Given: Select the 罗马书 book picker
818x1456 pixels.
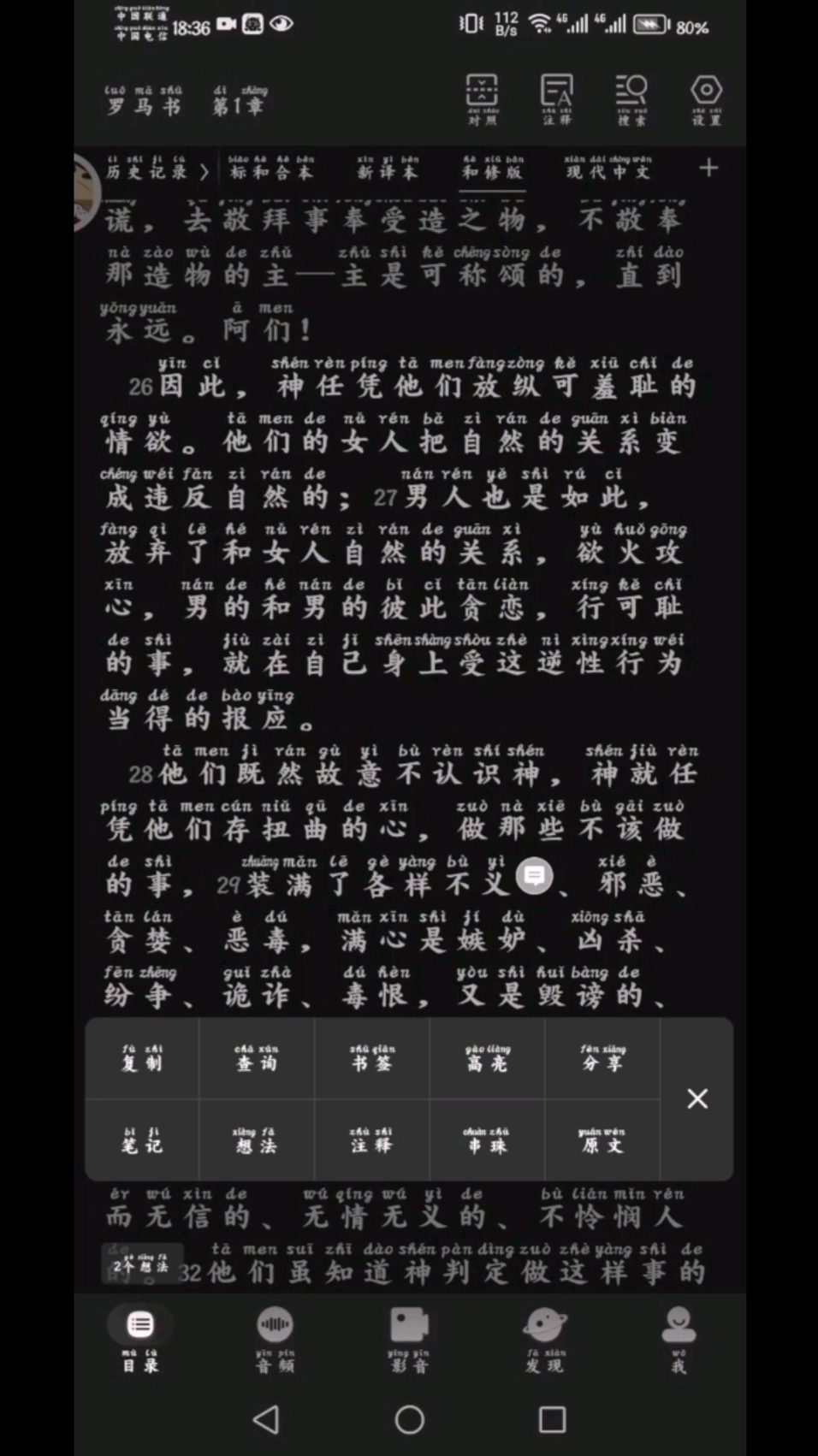Looking at the screenshot, I should [x=144, y=103].
